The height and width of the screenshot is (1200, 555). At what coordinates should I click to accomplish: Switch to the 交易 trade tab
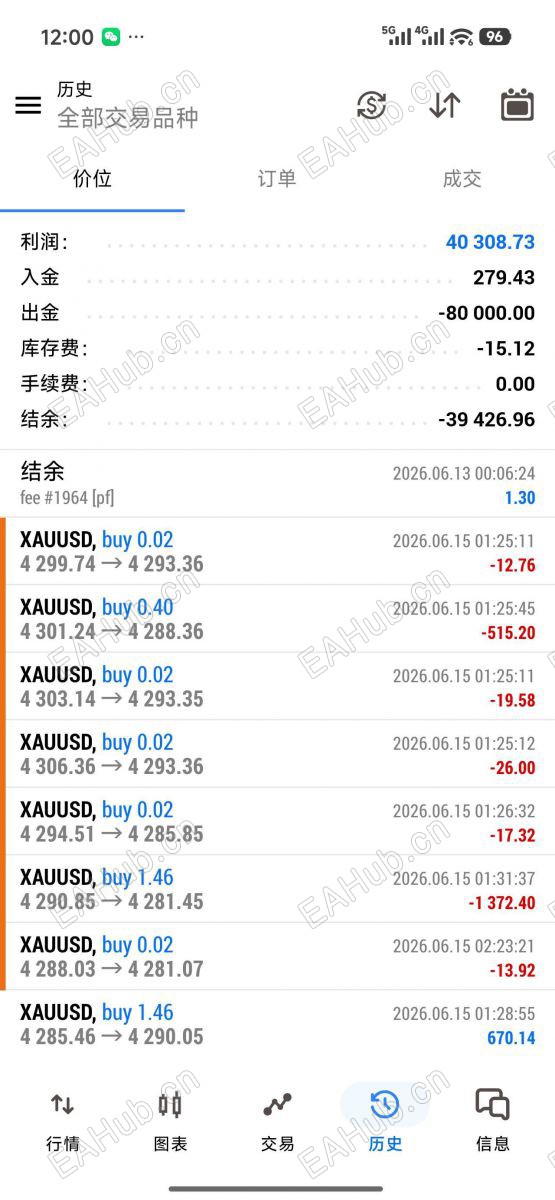[x=277, y=1122]
